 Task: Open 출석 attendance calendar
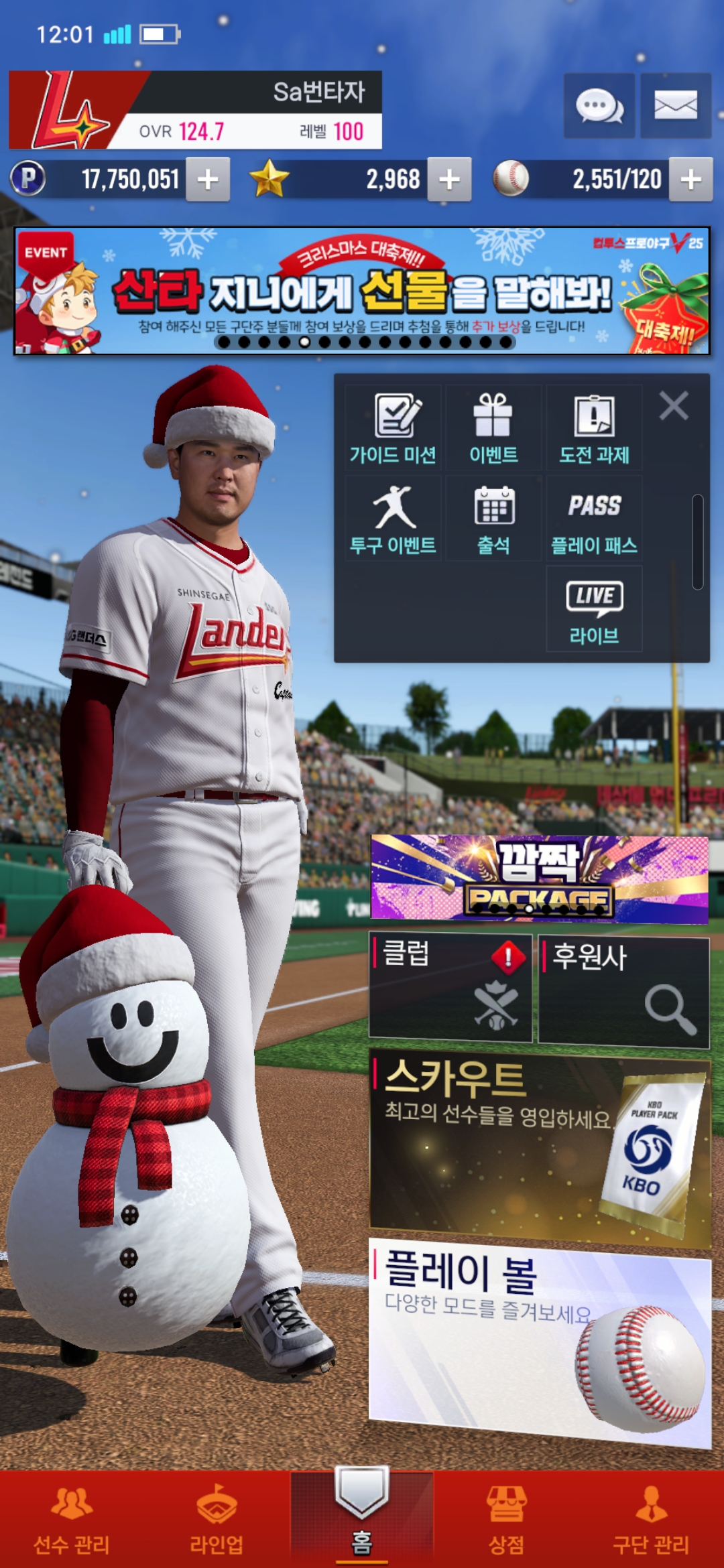click(493, 519)
